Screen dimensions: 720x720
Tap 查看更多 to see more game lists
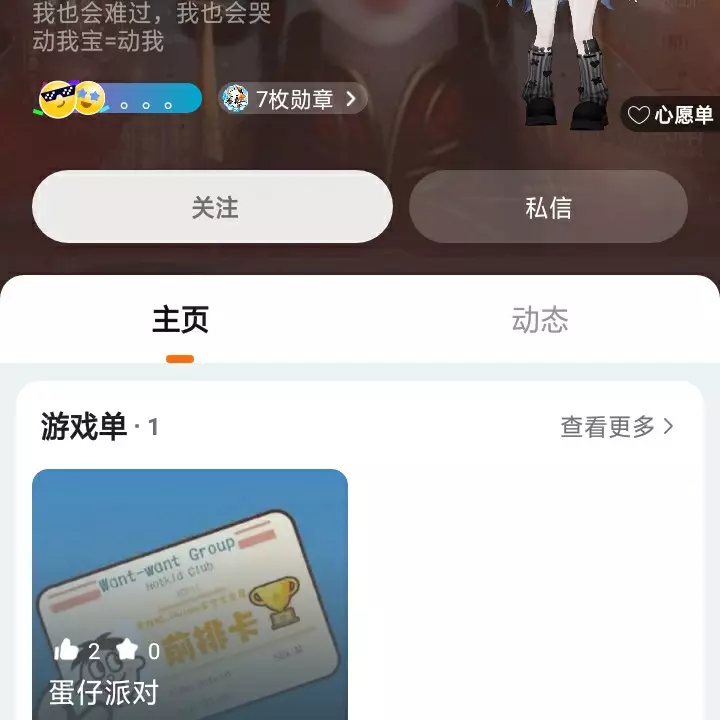click(616, 427)
